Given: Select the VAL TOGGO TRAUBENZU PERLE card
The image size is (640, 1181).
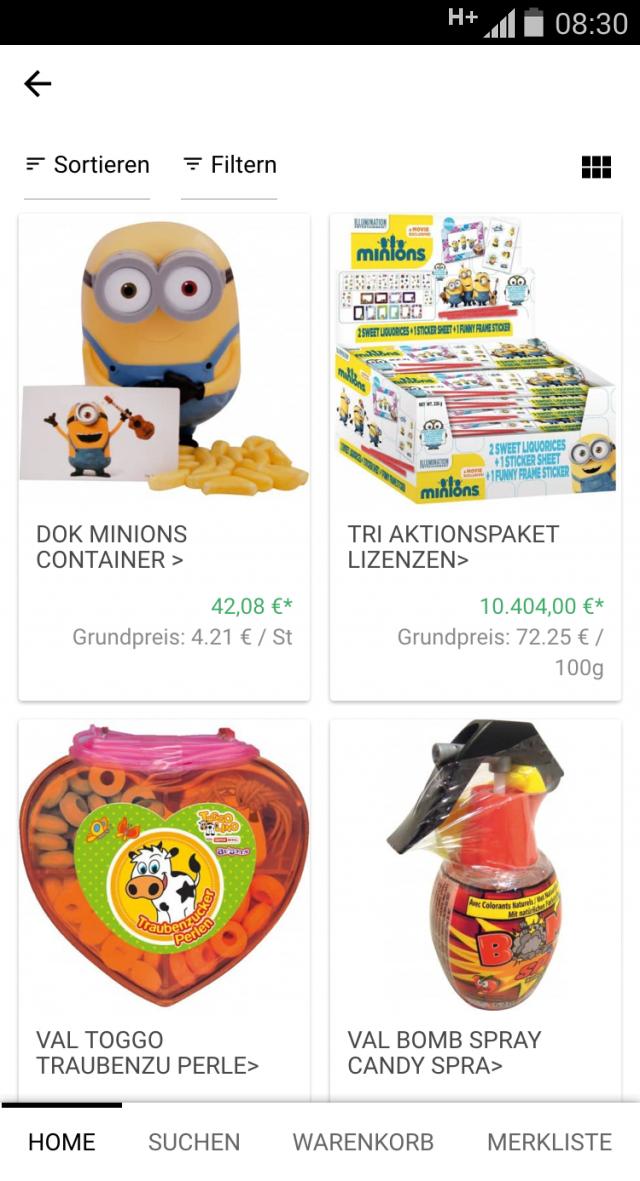Looking at the screenshot, I should (x=164, y=905).
